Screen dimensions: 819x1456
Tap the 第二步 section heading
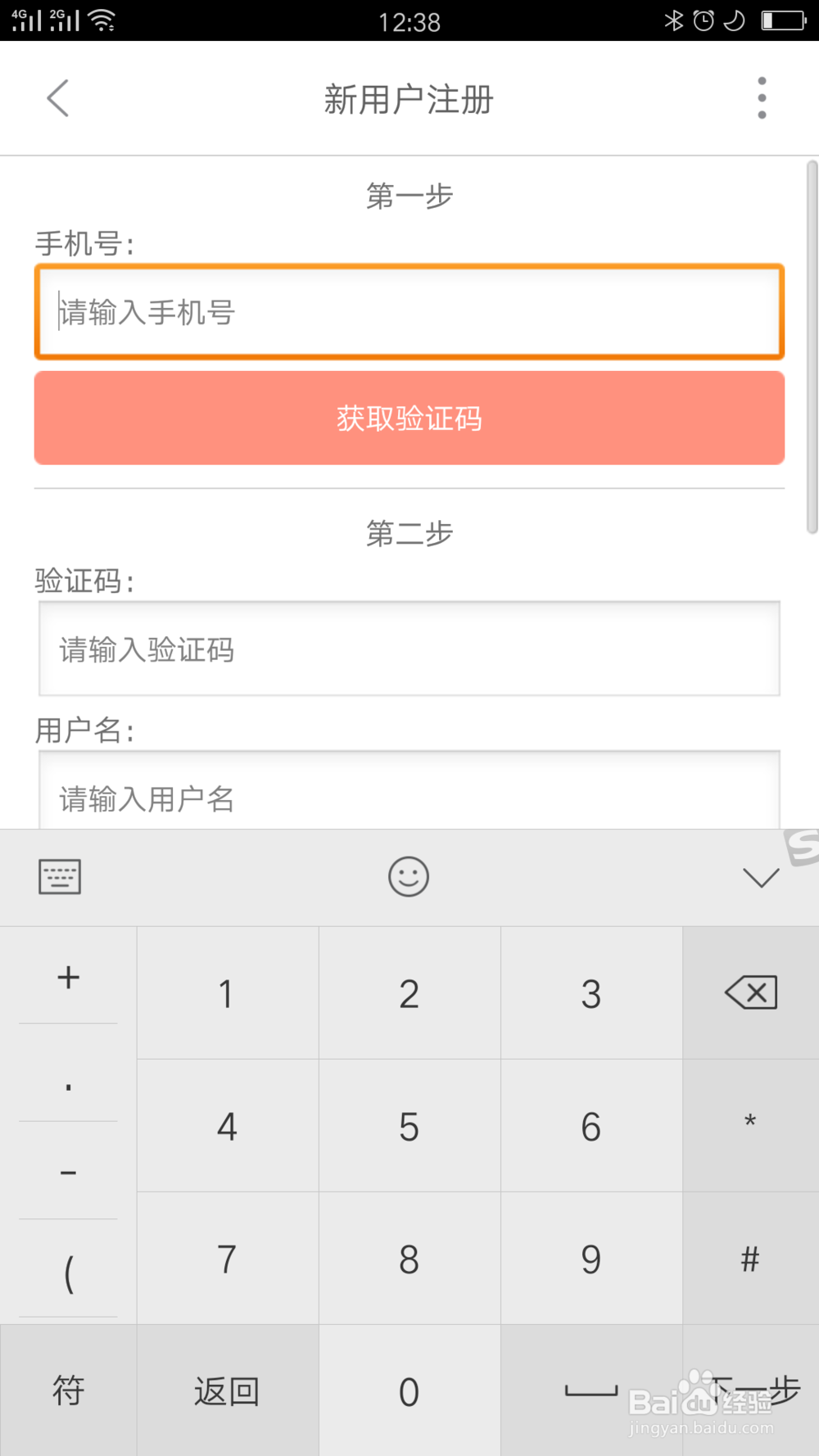pos(409,532)
